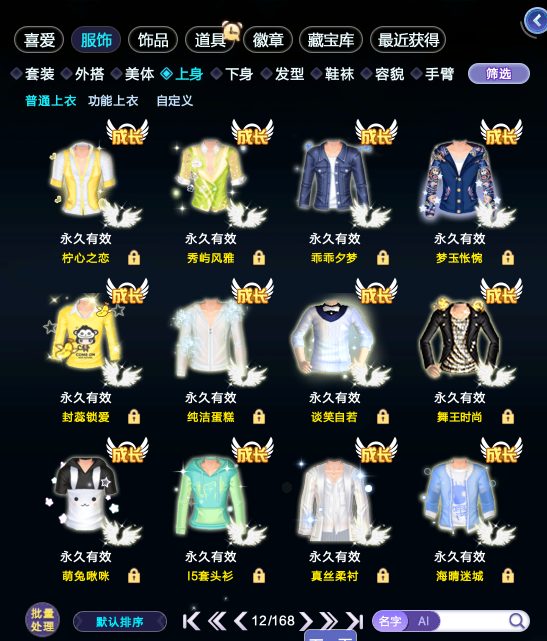Go to the next page arrow
Viewport: 547px width, 641px height.
305,621
